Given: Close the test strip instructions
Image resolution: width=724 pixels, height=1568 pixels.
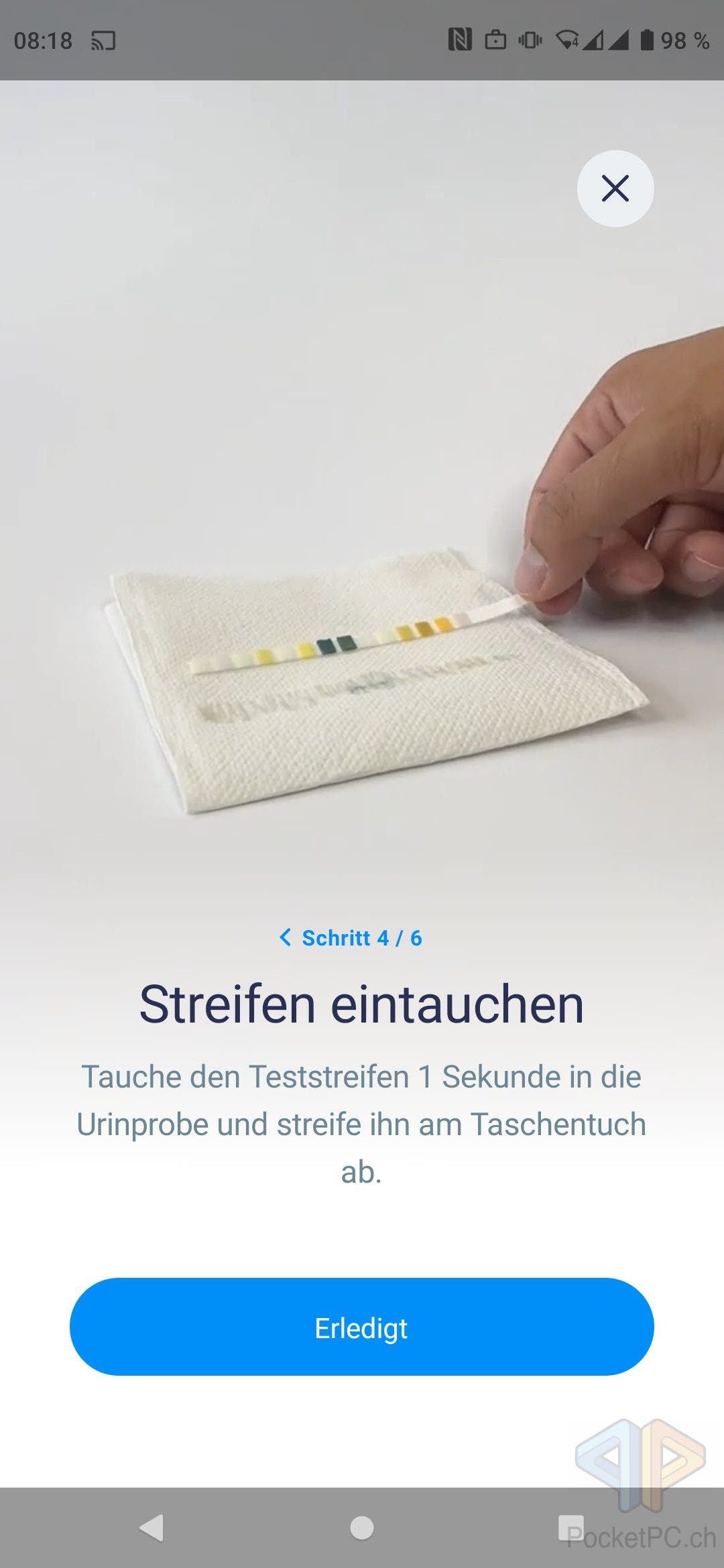Looking at the screenshot, I should coord(615,188).
